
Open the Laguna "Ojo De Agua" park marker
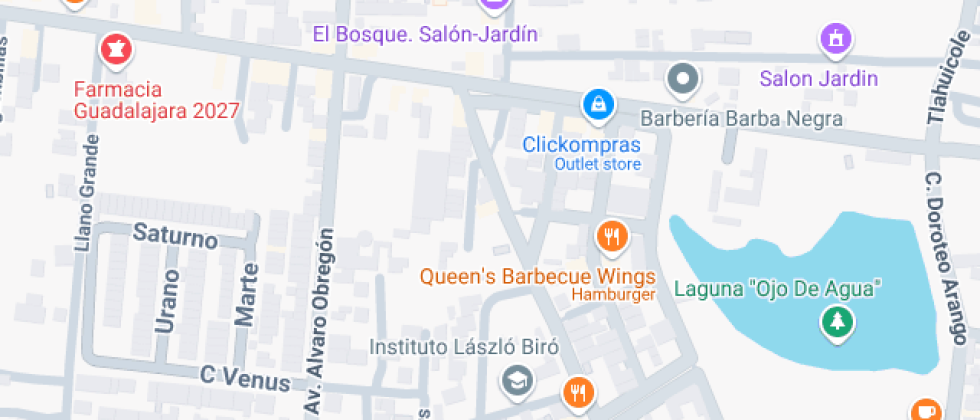click(x=835, y=322)
